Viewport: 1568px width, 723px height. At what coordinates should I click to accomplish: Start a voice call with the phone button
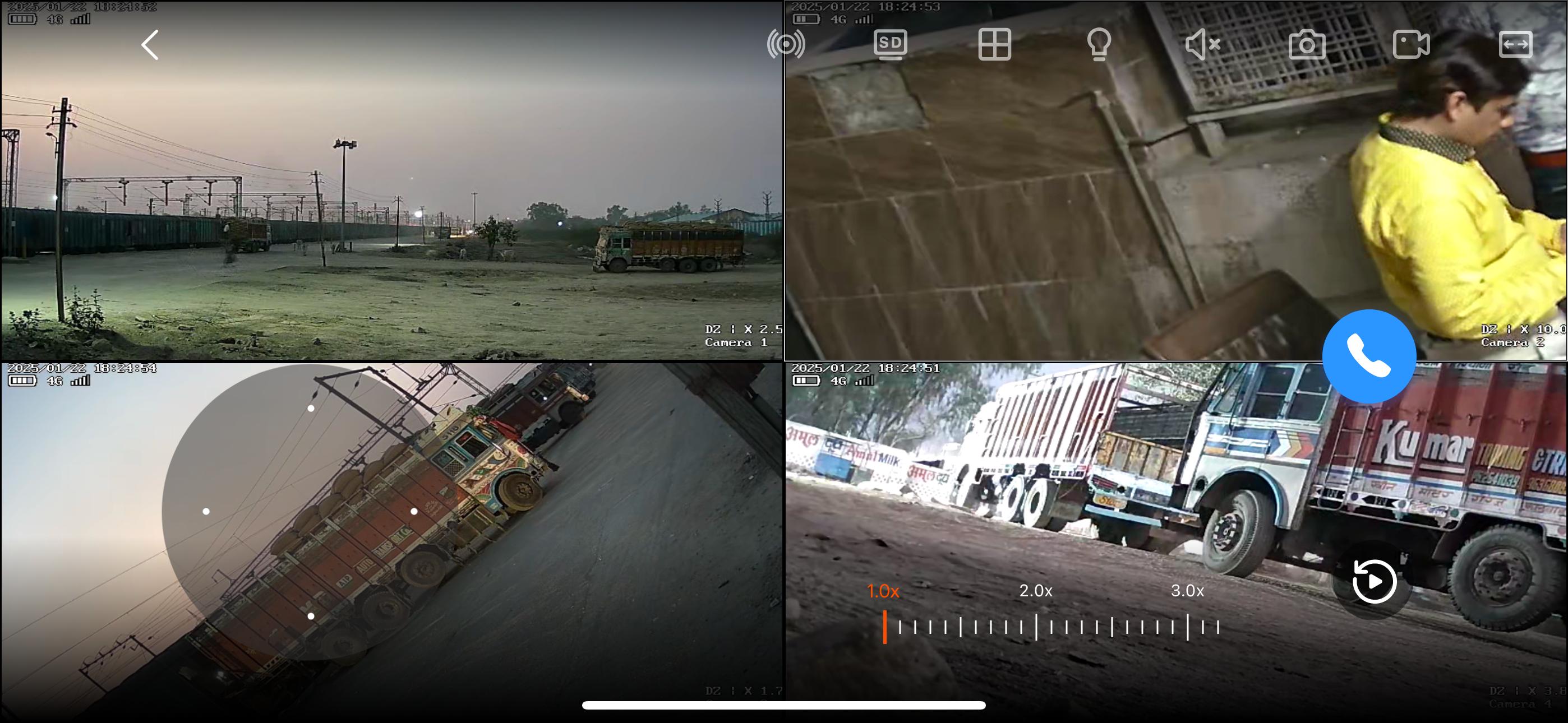point(1369,356)
